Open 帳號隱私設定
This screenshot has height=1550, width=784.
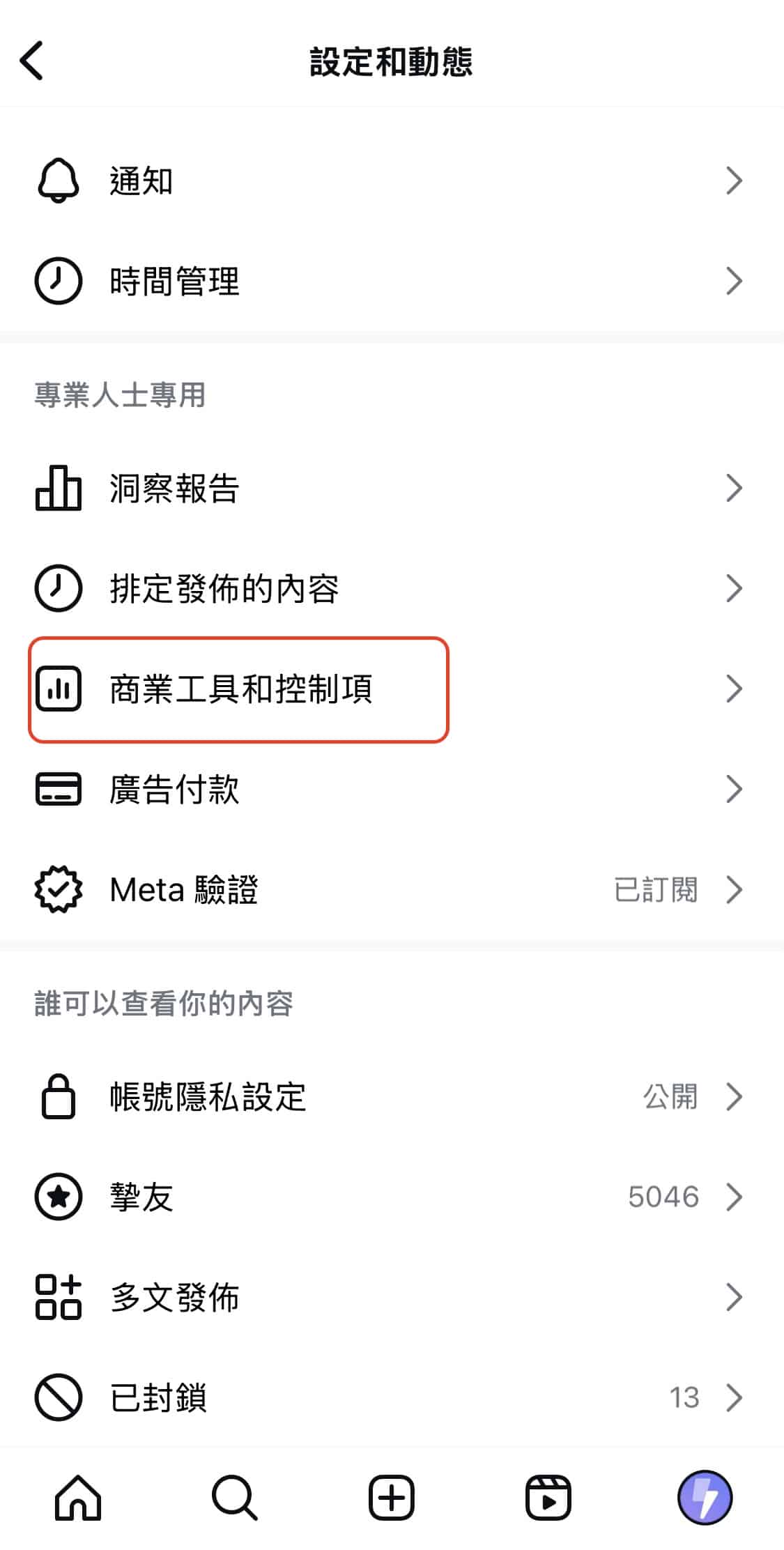[x=390, y=1096]
